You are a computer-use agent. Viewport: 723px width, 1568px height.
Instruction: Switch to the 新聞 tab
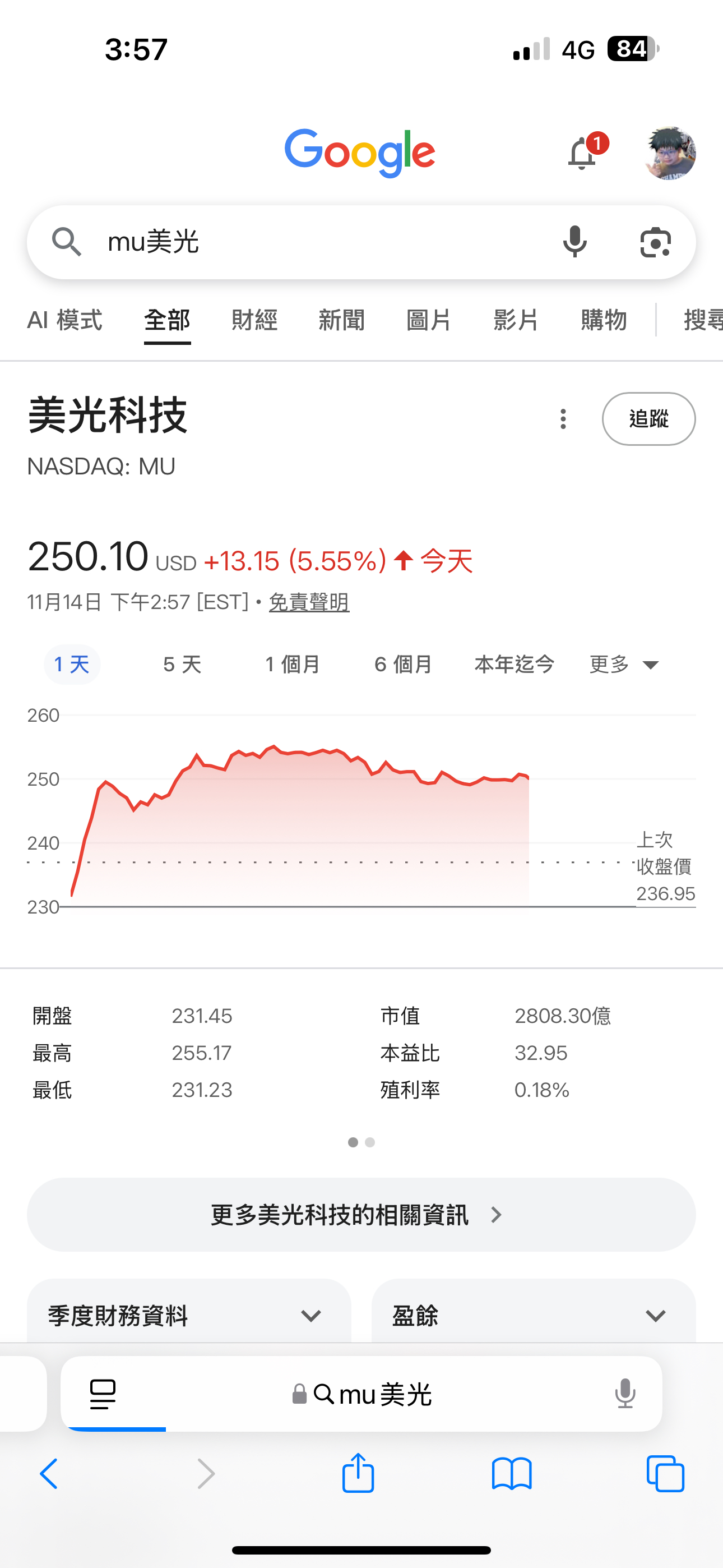pyautogui.click(x=341, y=320)
